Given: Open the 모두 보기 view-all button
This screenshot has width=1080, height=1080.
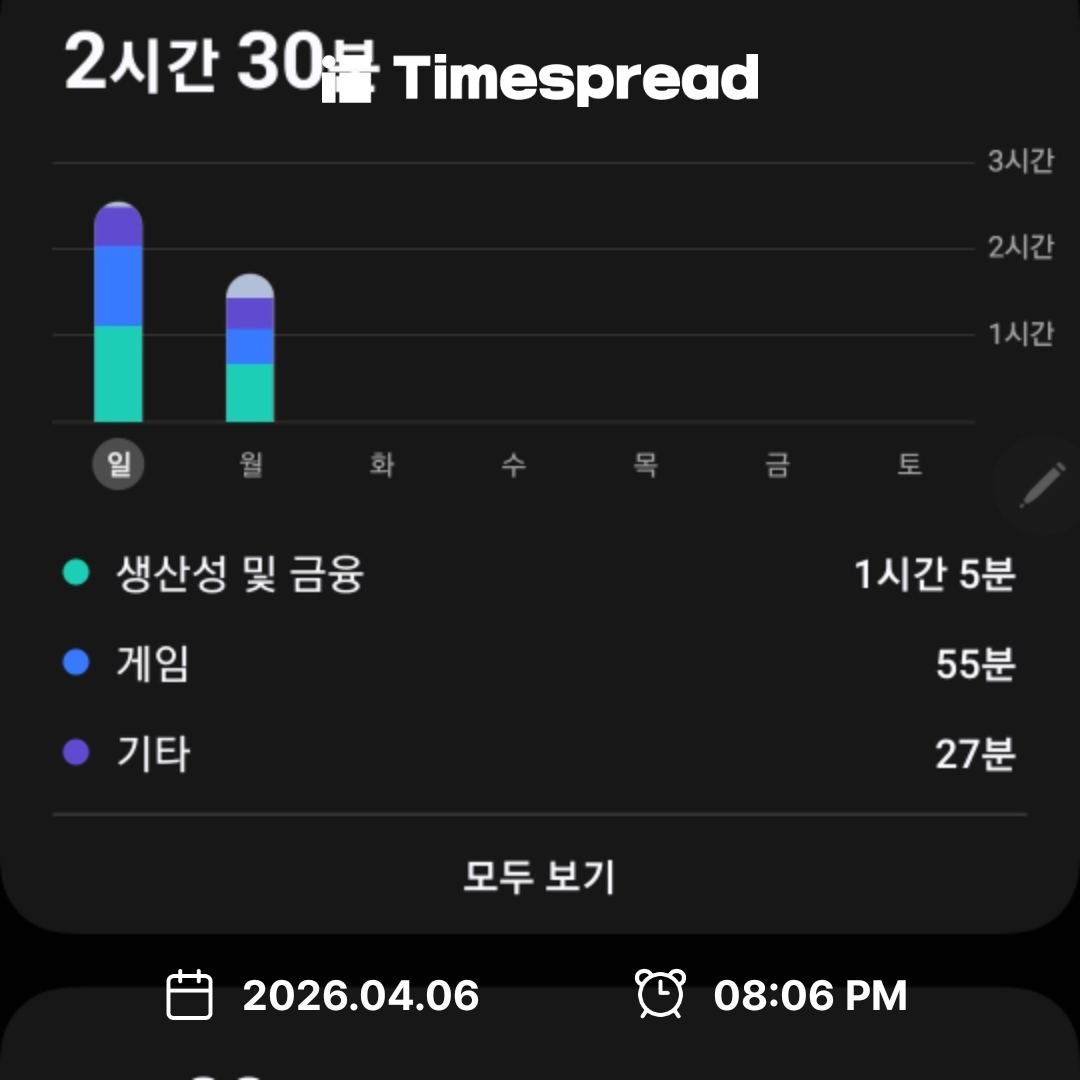Looking at the screenshot, I should click(x=539, y=877).
